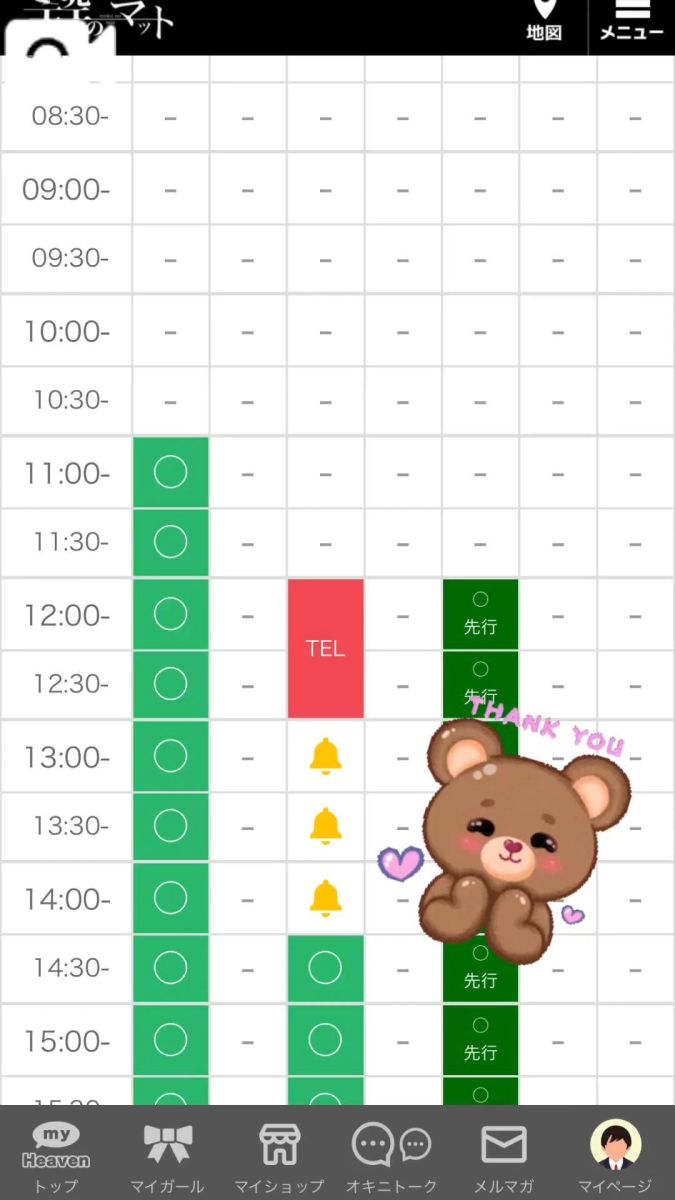Screen dimensions: 675x1200
Task: Select the available circle slot at 11:00
Action: [170, 472]
